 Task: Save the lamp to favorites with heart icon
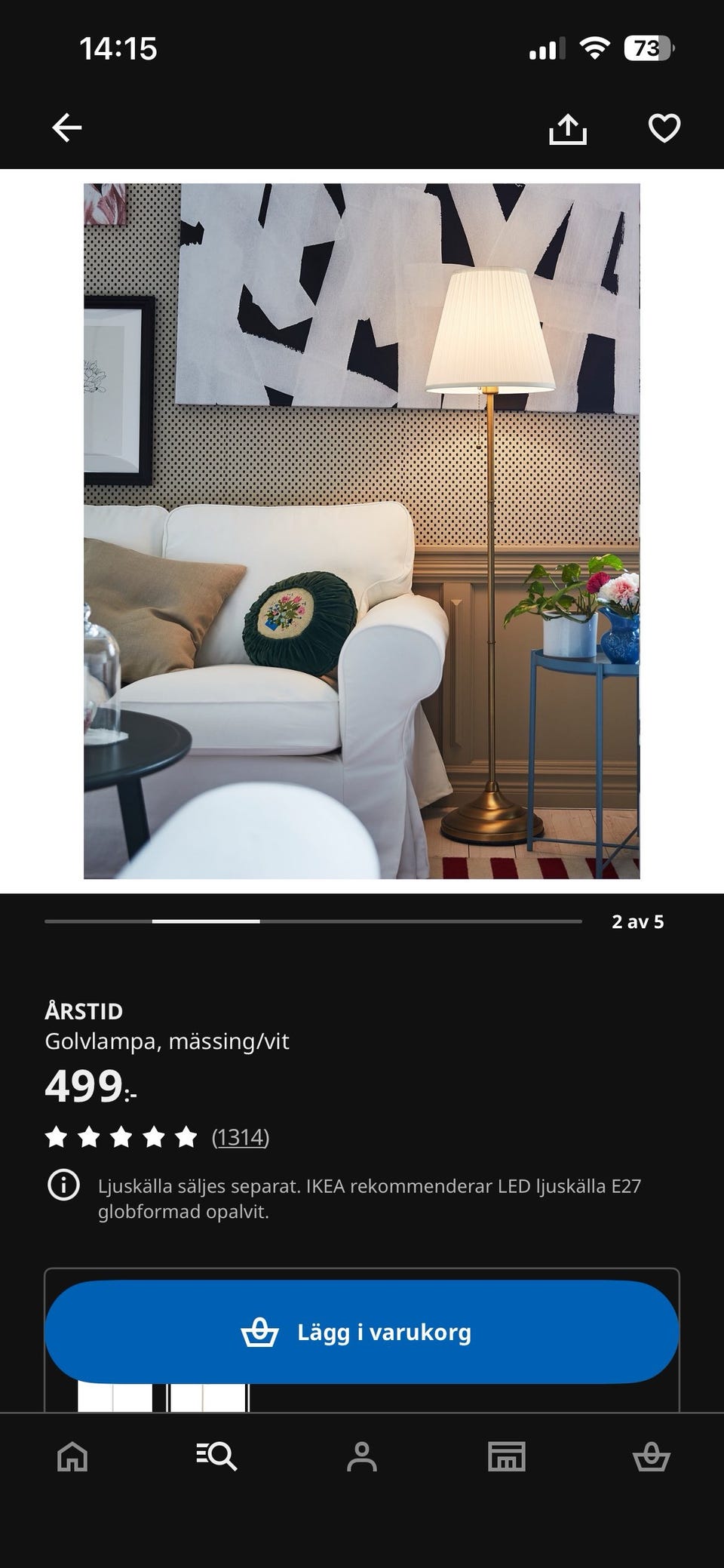pyautogui.click(x=663, y=128)
